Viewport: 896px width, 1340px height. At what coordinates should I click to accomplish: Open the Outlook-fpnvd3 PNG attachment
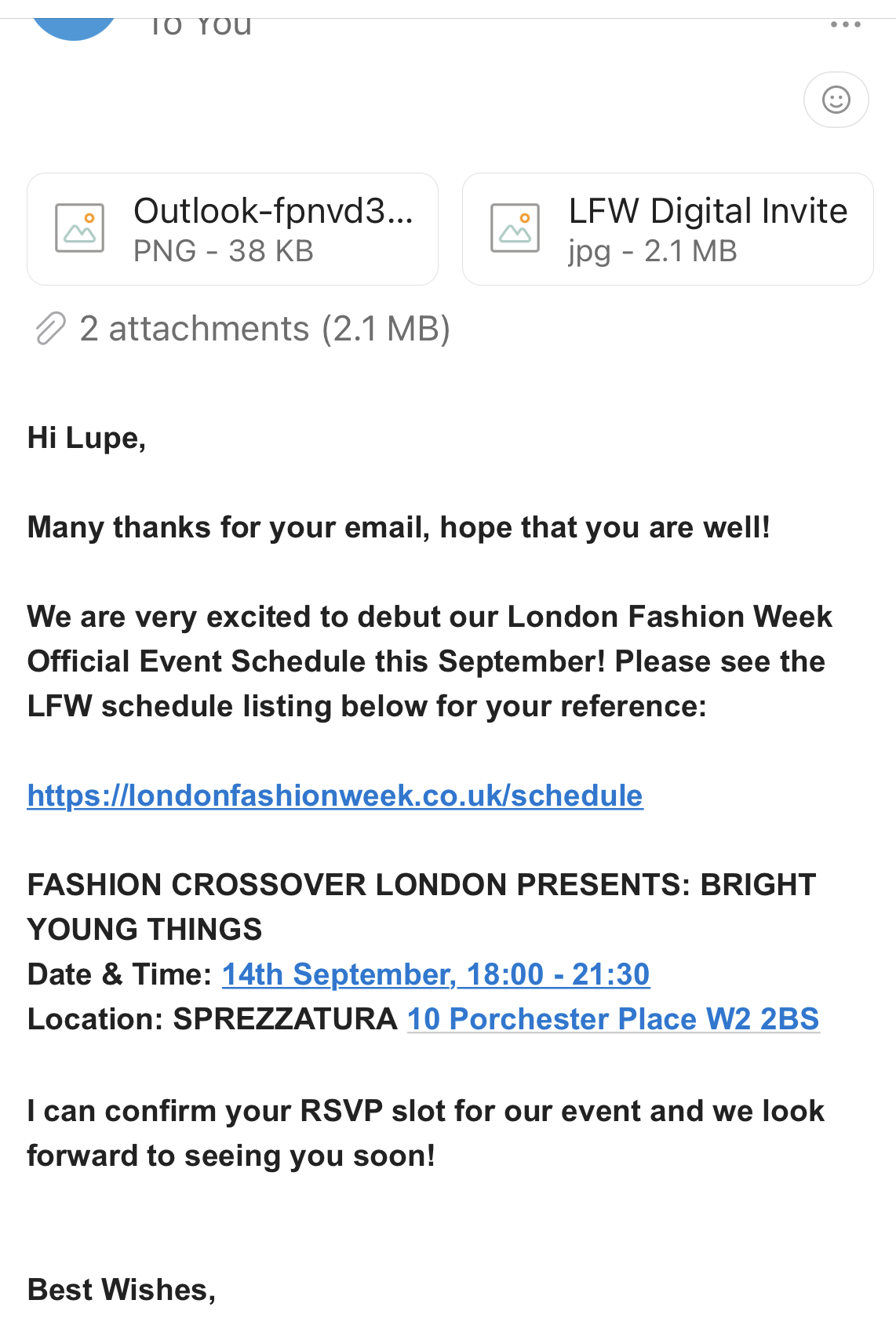pos(232,229)
